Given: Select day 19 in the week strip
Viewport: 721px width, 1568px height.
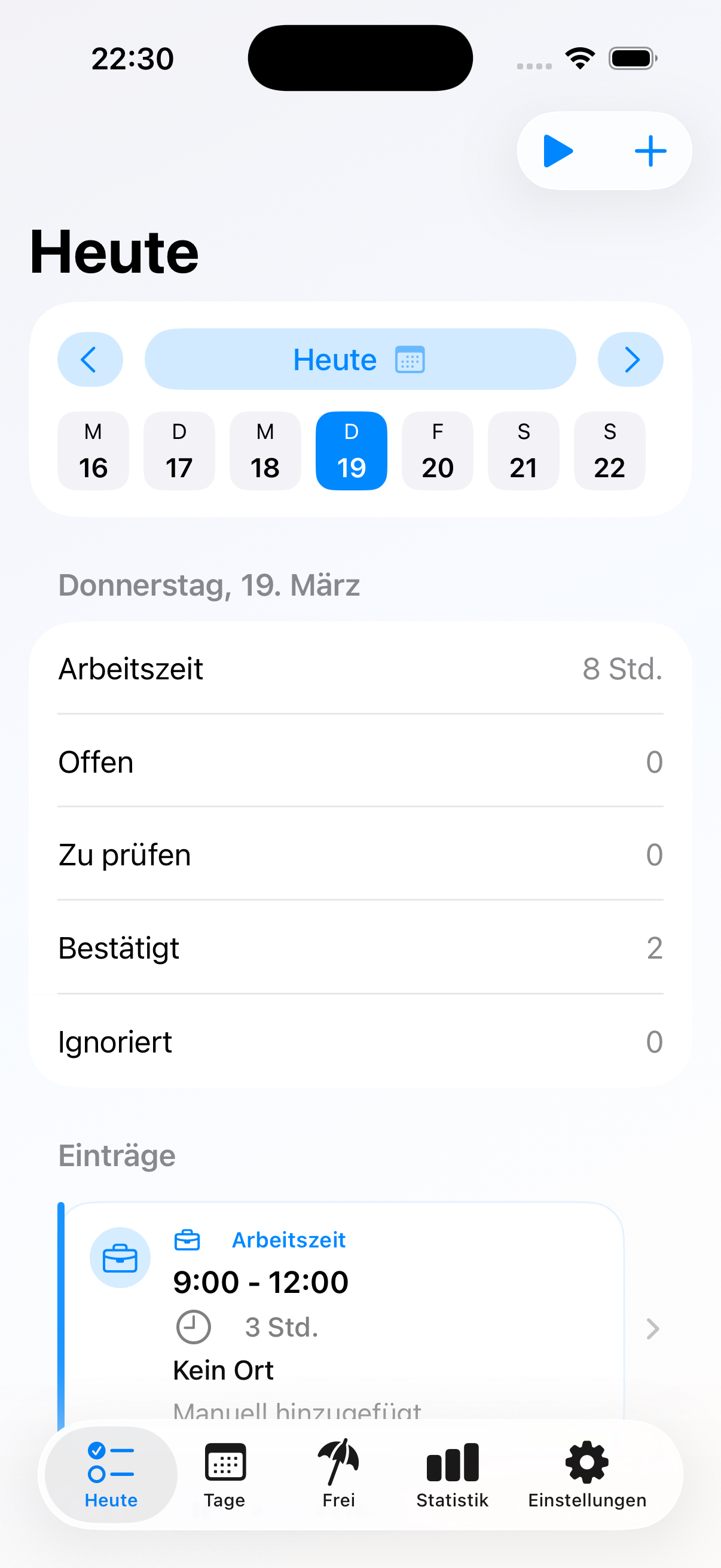Looking at the screenshot, I should coord(351,450).
